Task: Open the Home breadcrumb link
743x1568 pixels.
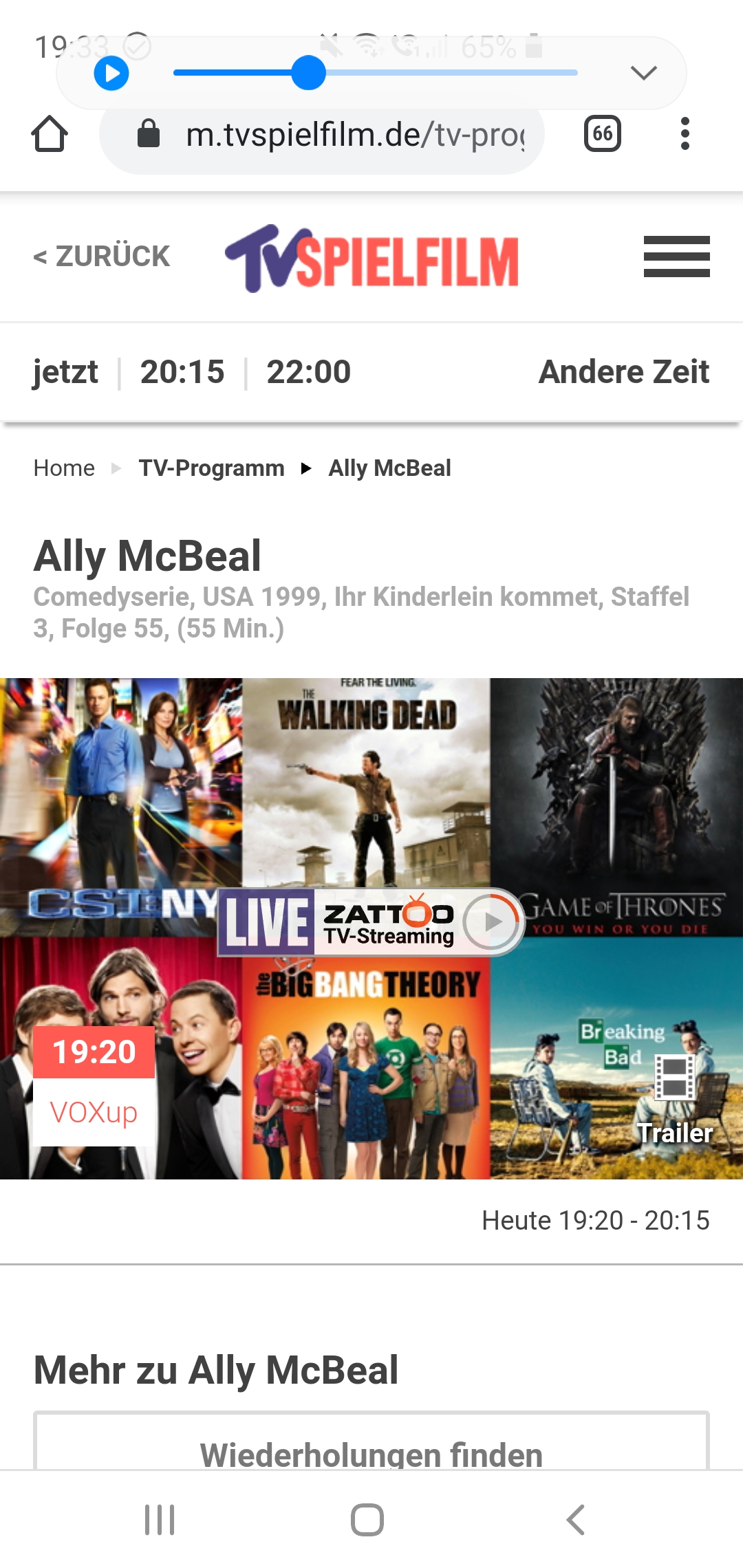Action: 64,468
